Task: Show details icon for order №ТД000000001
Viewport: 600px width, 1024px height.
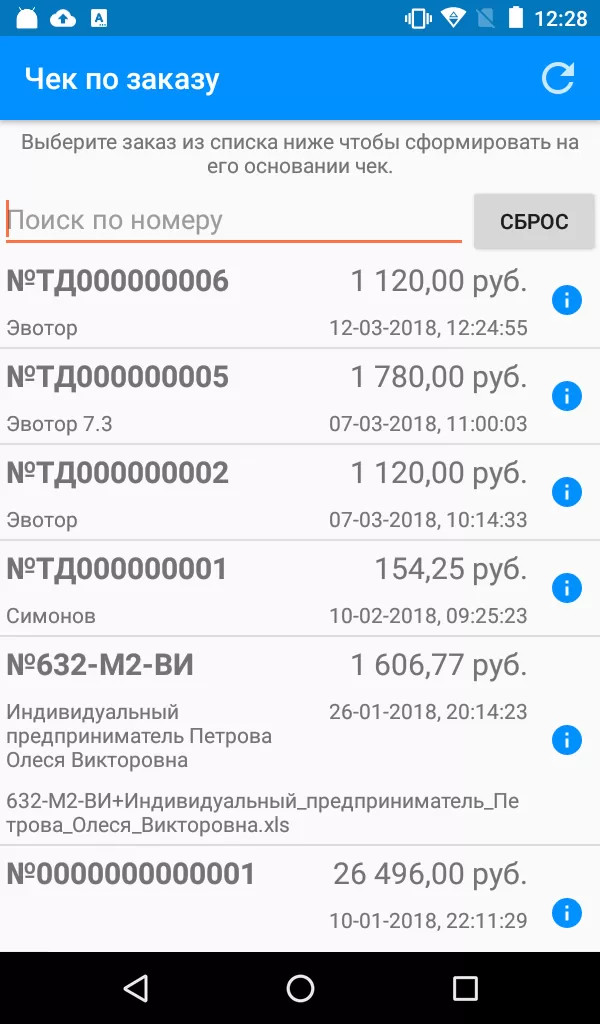Action: click(x=567, y=588)
